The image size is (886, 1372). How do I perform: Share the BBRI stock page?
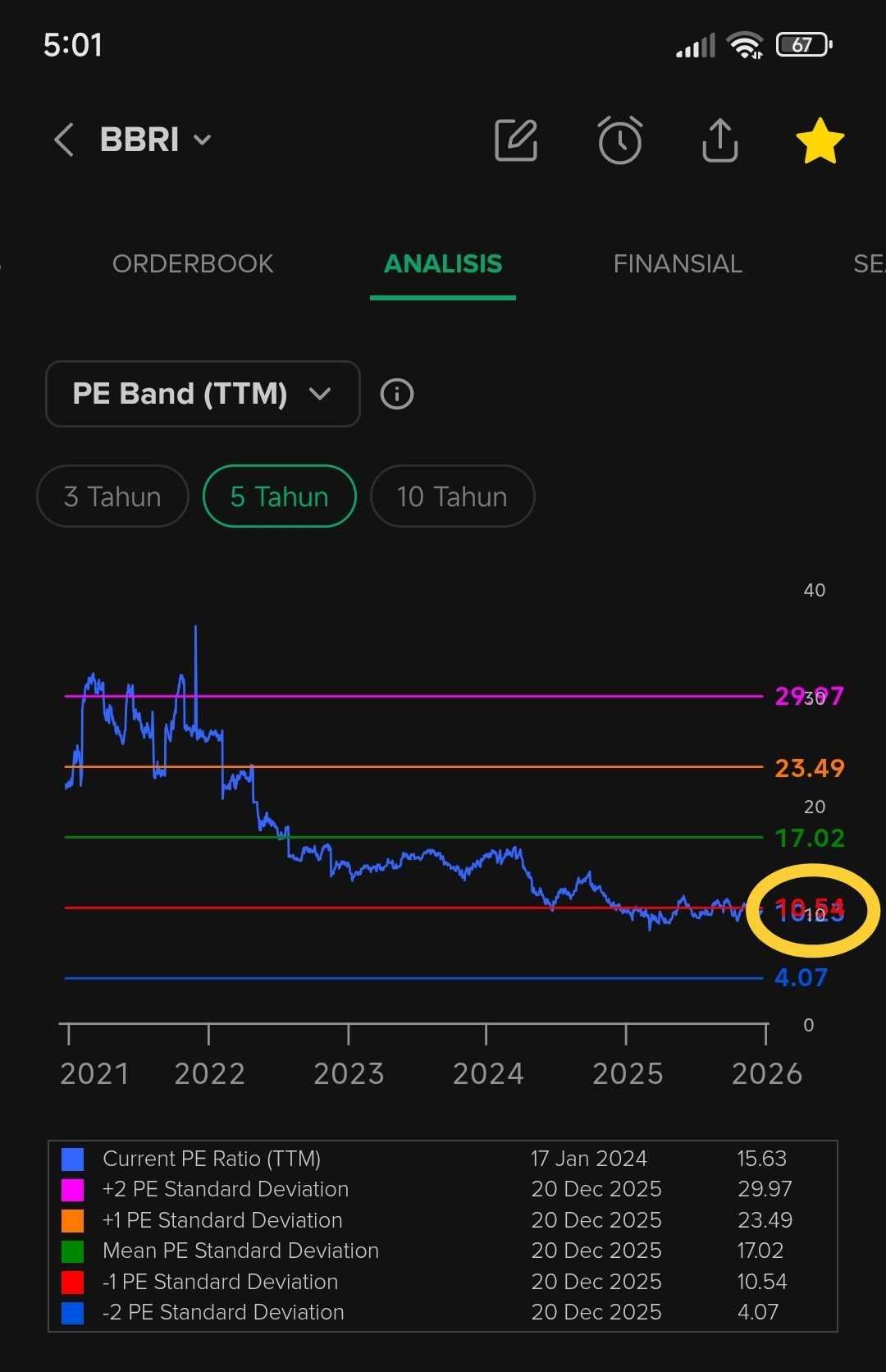720,140
